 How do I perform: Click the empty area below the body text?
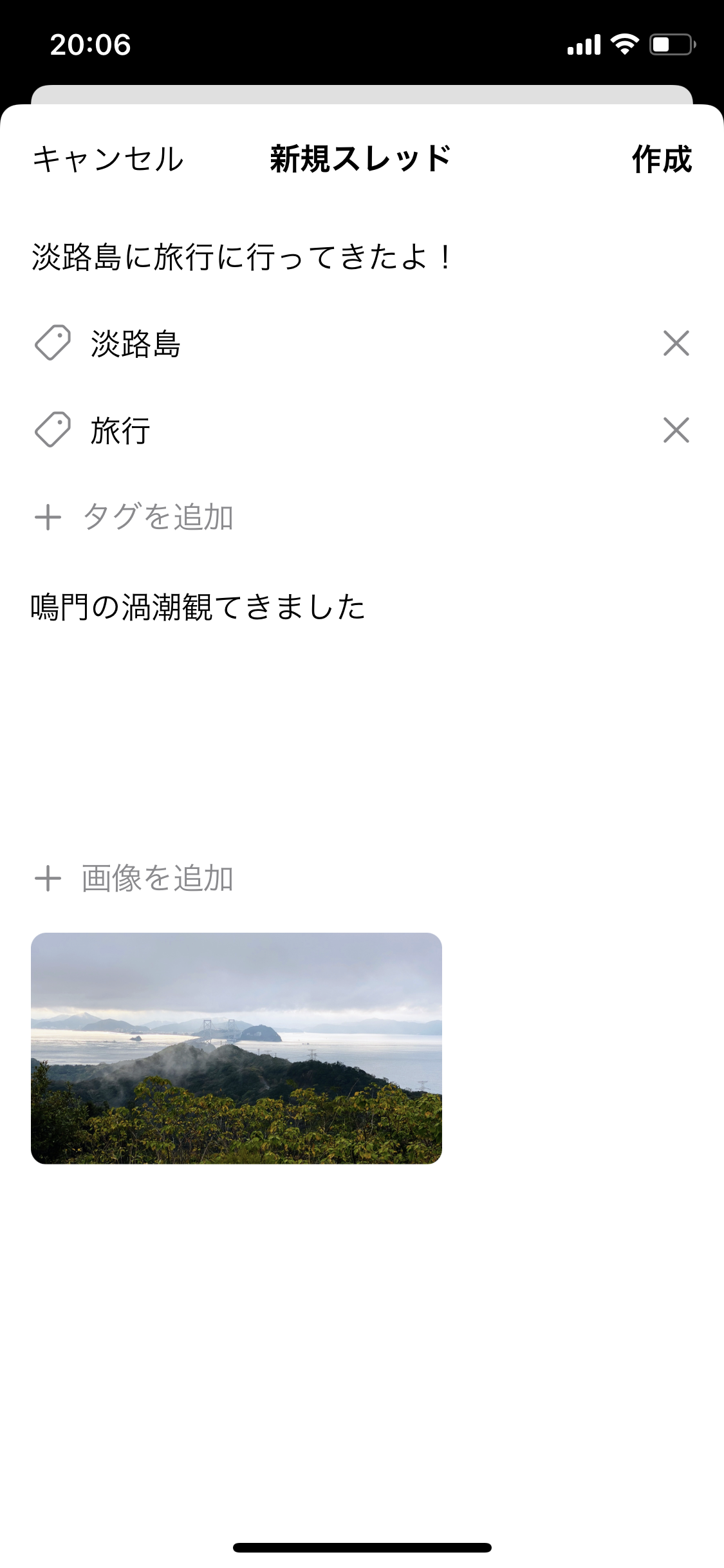point(360,740)
